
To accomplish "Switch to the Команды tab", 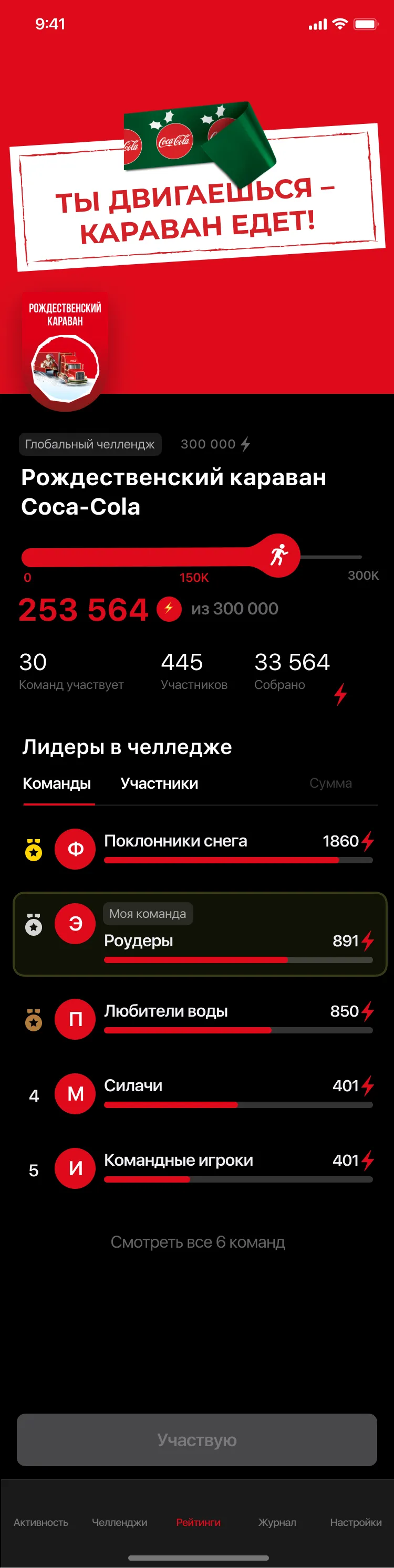I will tap(57, 783).
